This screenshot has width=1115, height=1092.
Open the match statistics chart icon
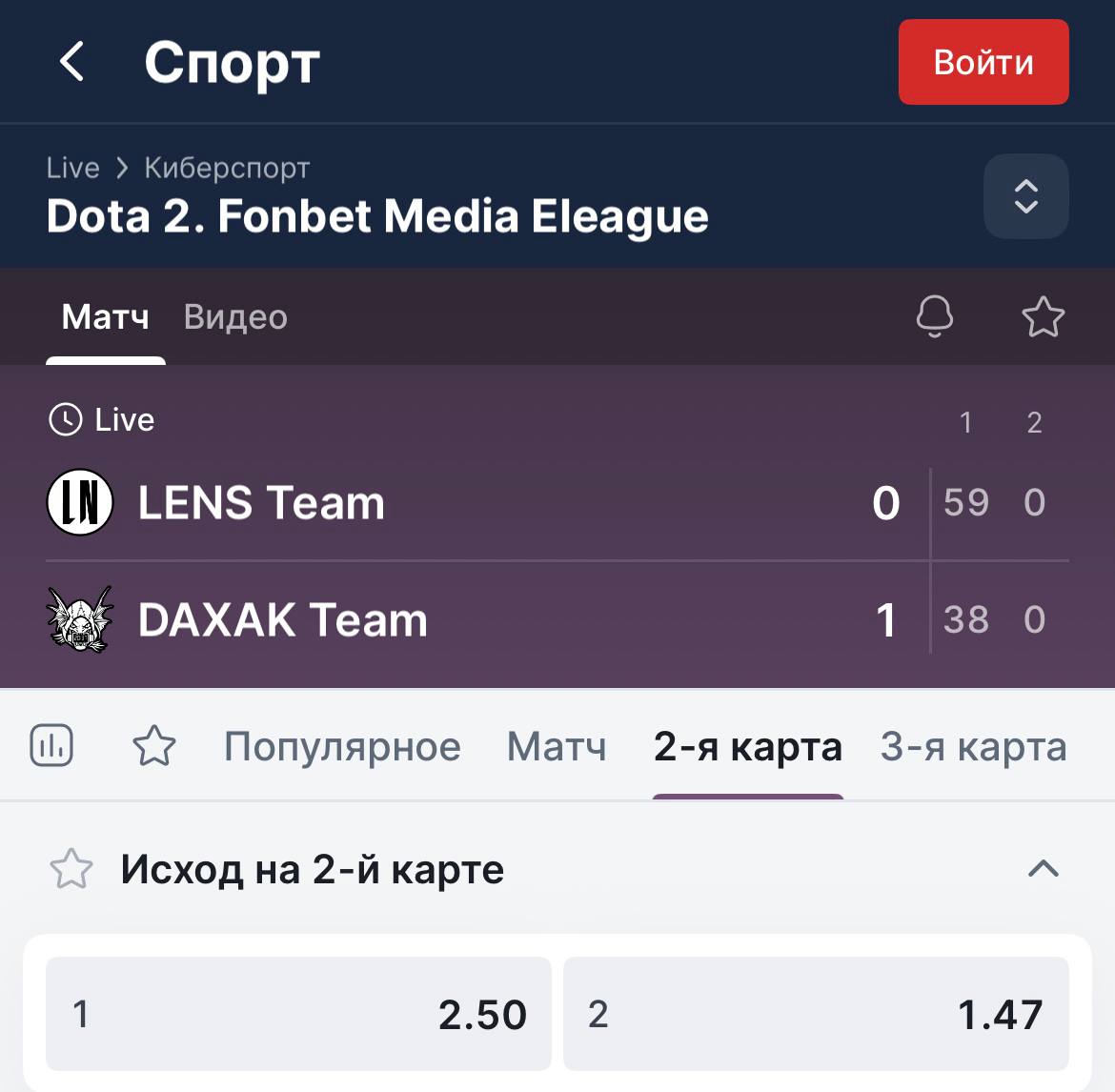coord(51,746)
